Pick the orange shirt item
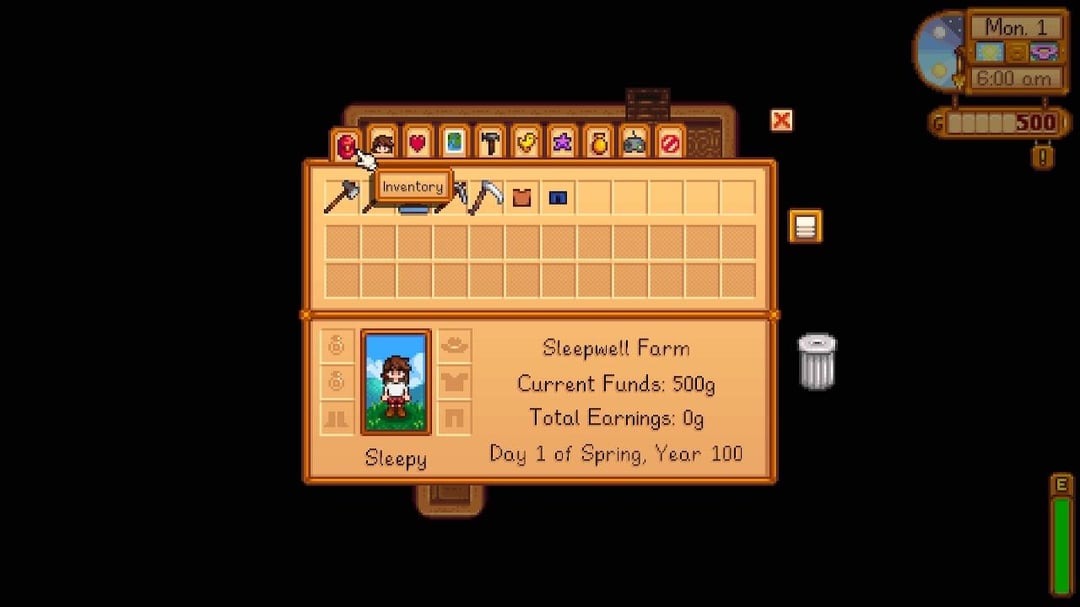 click(522, 197)
